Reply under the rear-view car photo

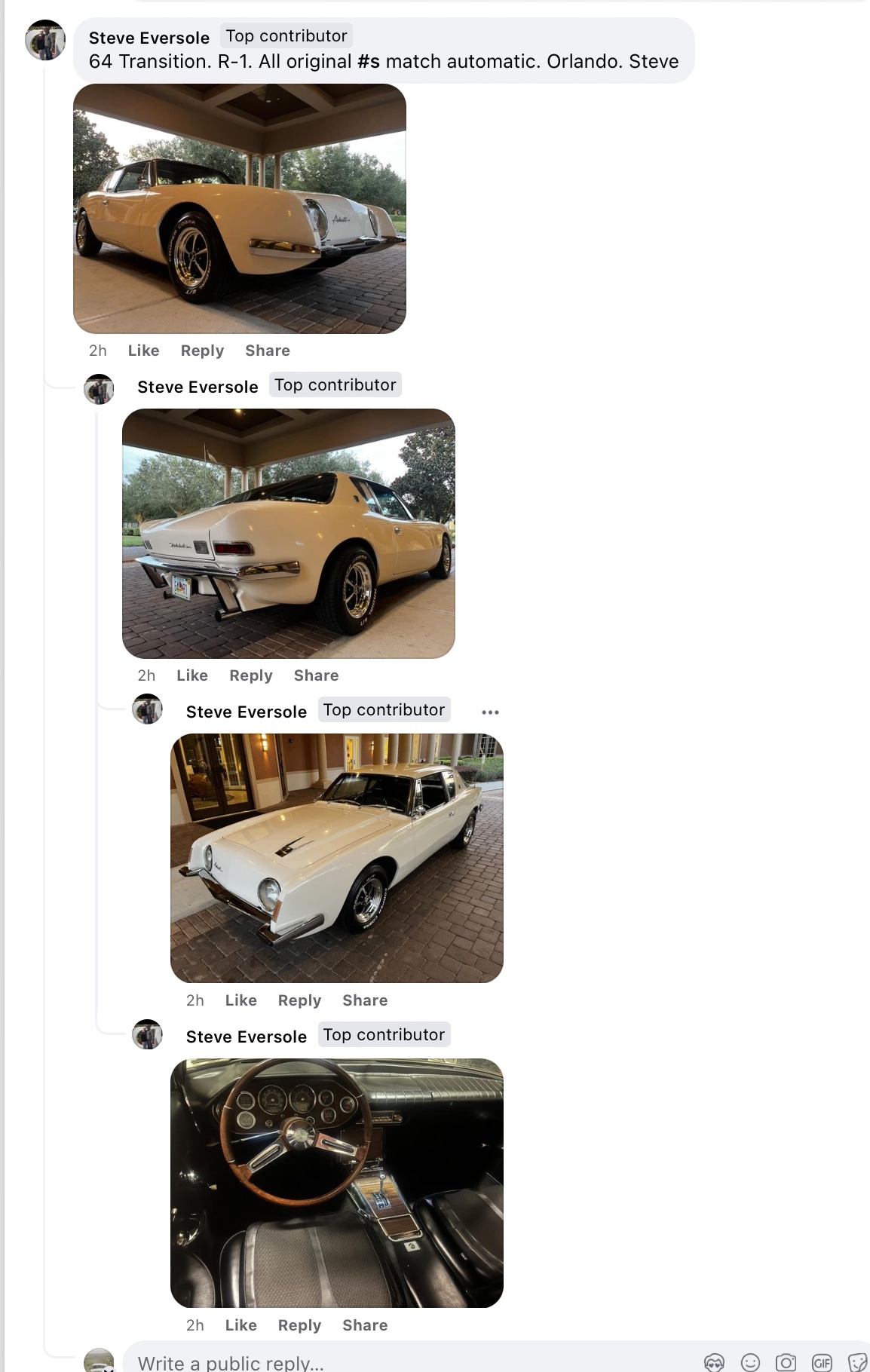pos(250,675)
